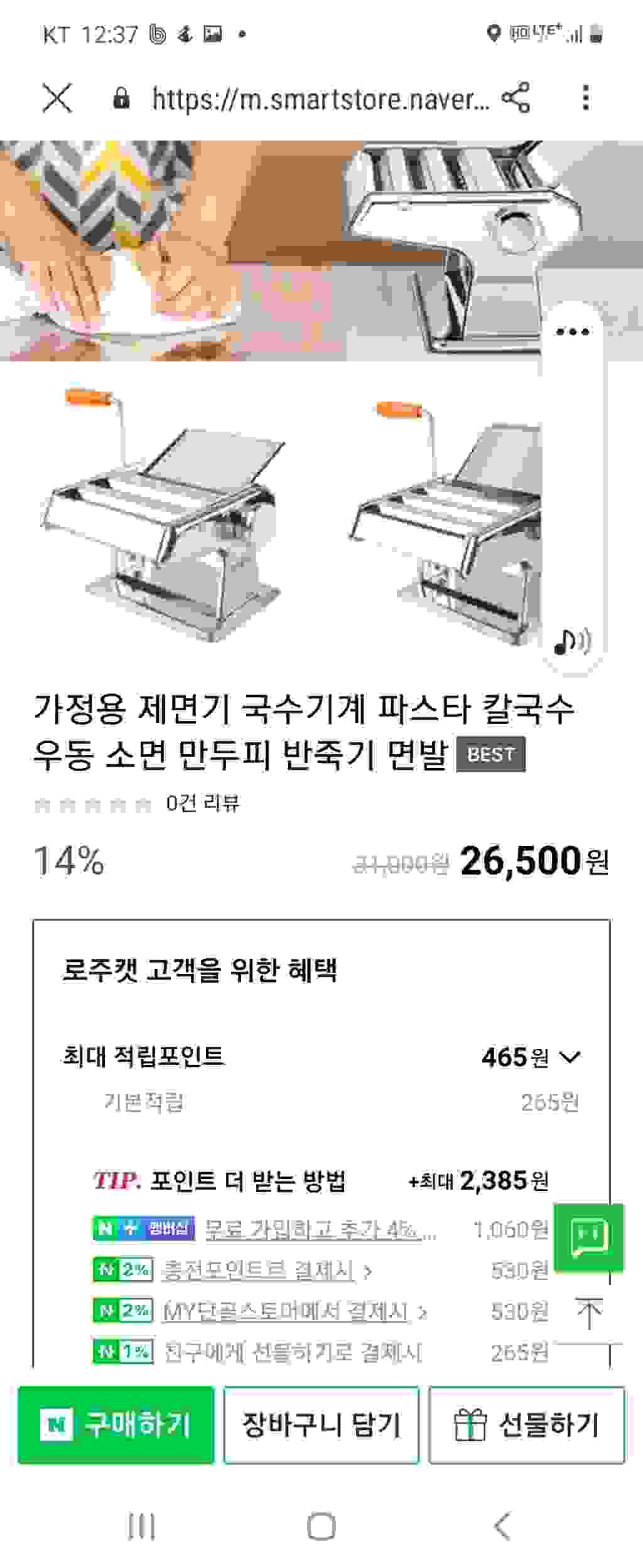Screen dimensions: 643x1568
Task: Open the membership 무료 가입하고 추가 4% link
Action: 320,1229
